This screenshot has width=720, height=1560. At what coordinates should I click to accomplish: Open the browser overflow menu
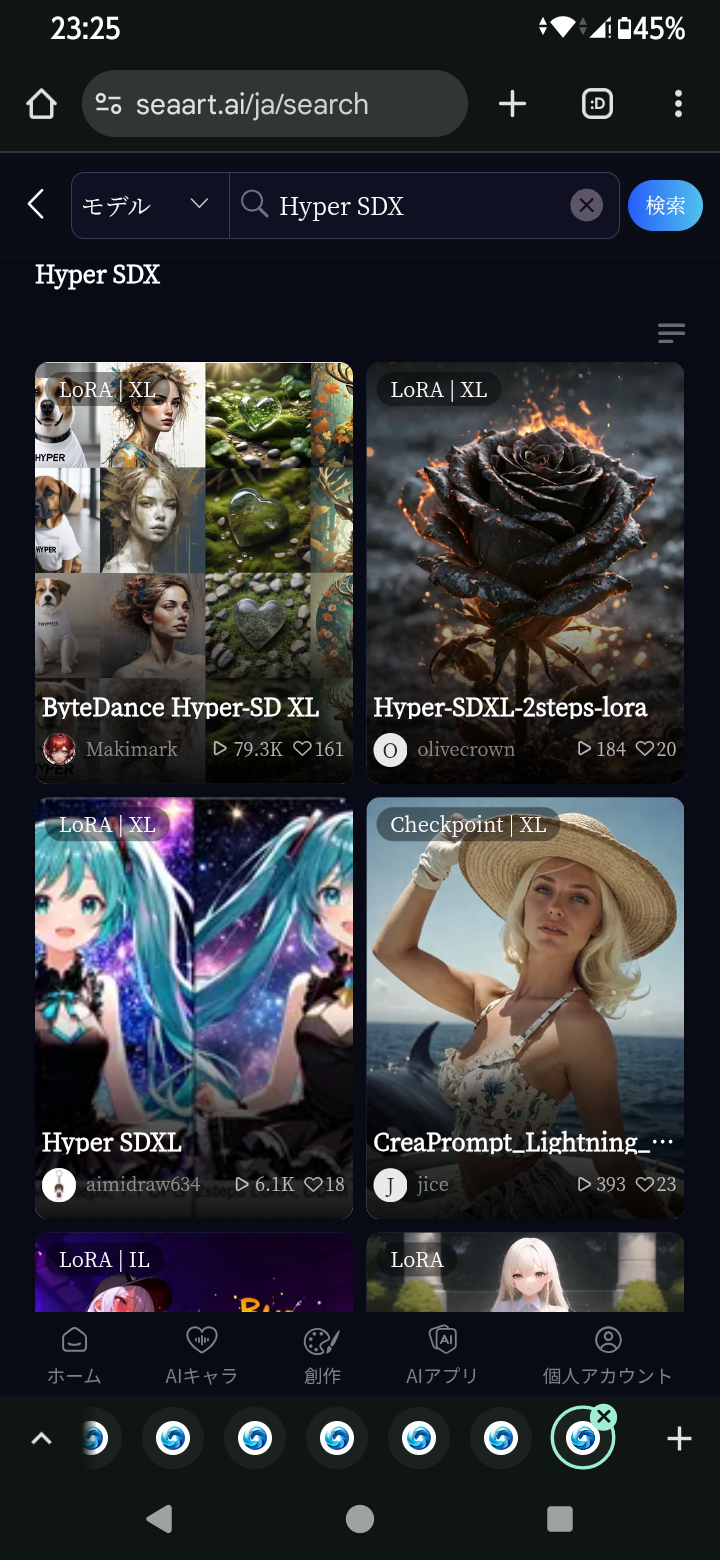tap(678, 104)
